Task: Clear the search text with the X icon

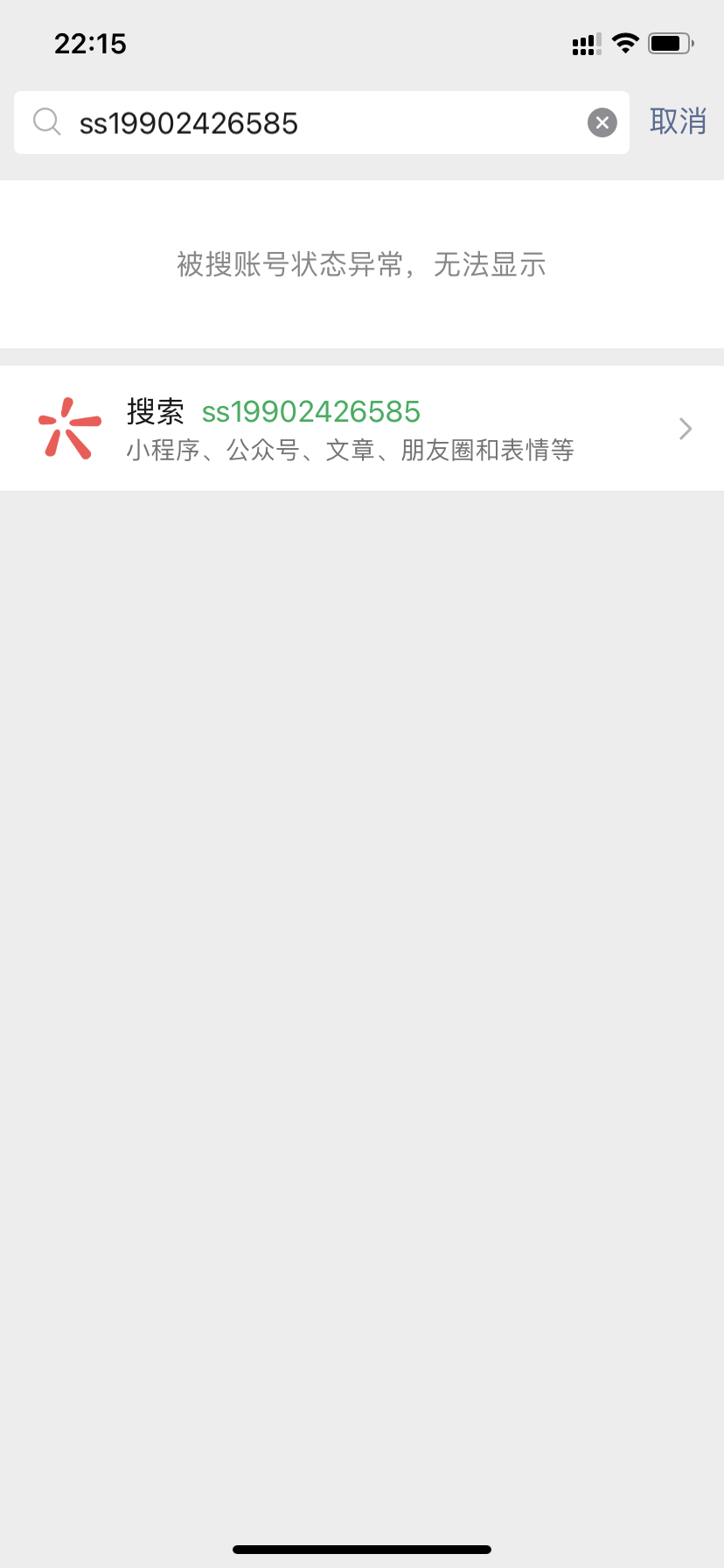Action: point(602,123)
